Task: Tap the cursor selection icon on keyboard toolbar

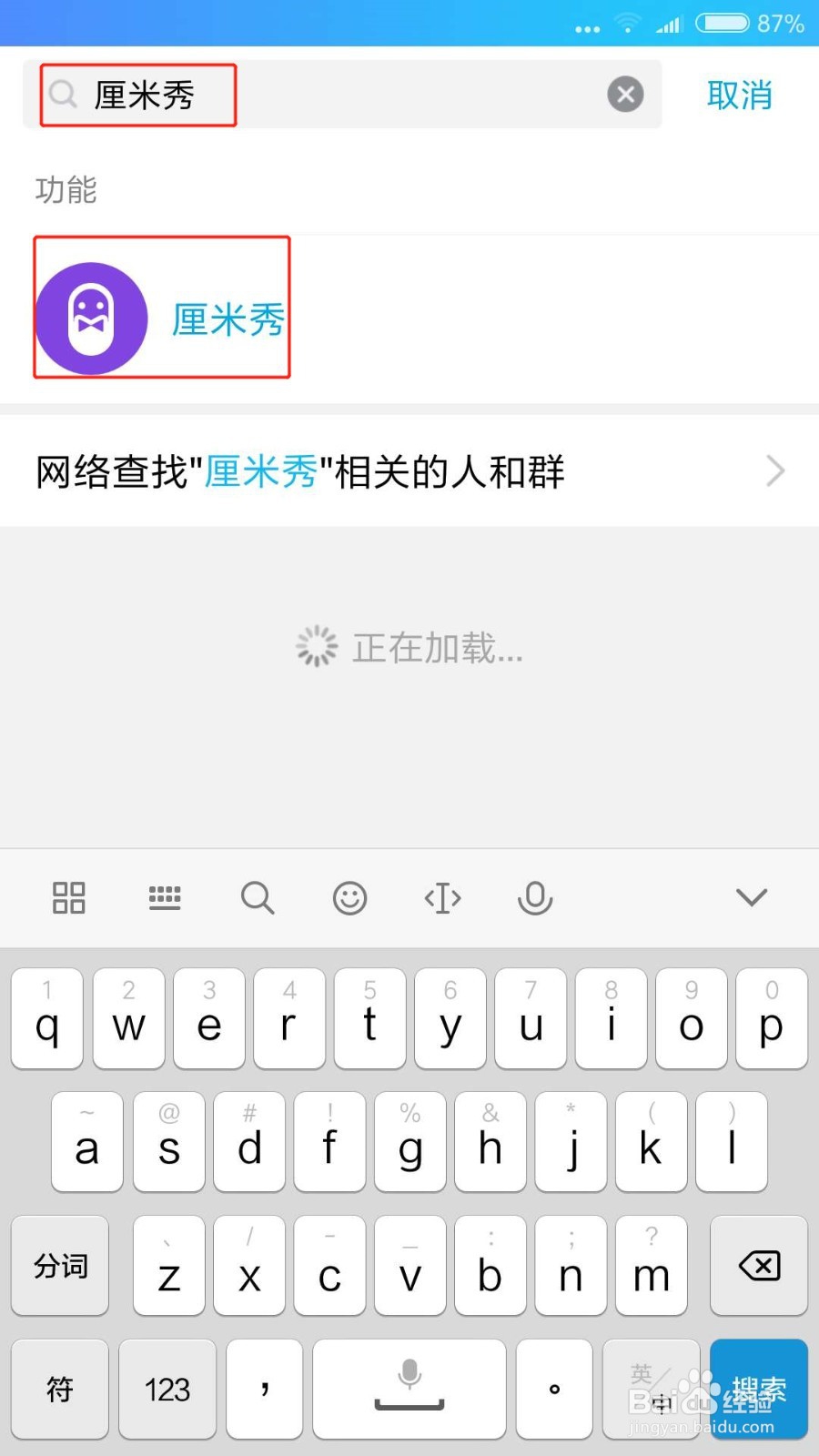Action: tap(442, 898)
